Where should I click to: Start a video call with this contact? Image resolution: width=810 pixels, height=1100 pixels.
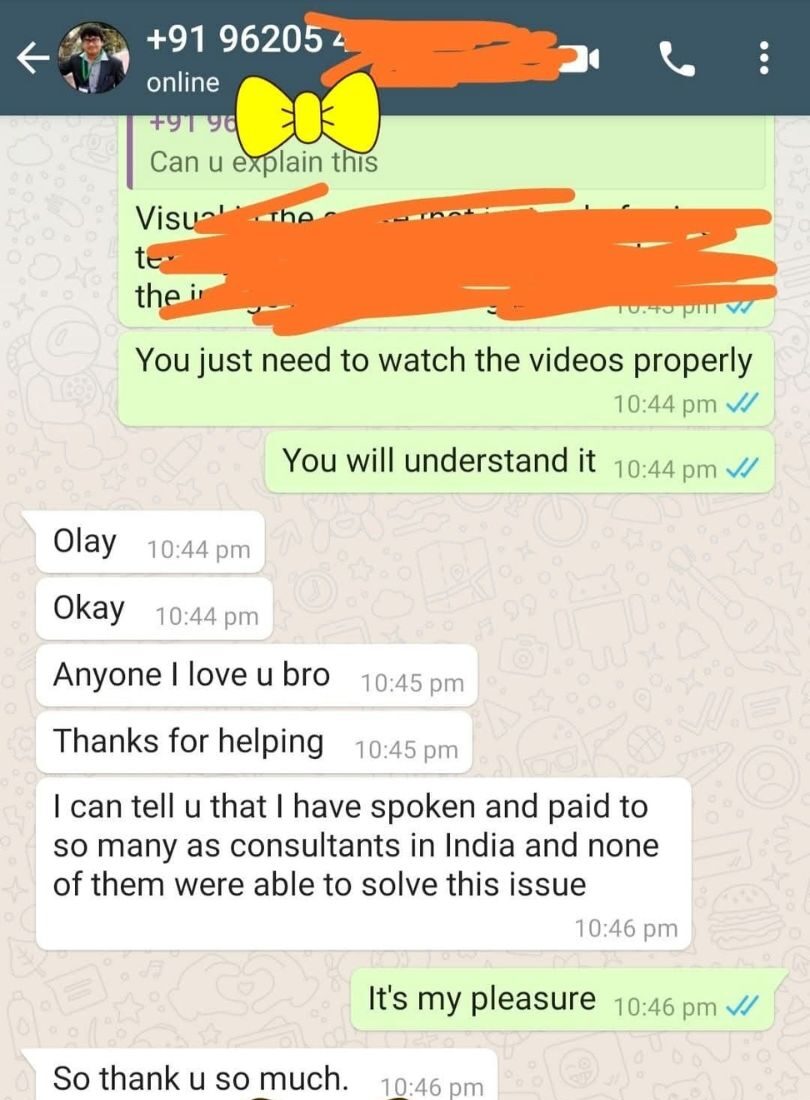[x=580, y=60]
